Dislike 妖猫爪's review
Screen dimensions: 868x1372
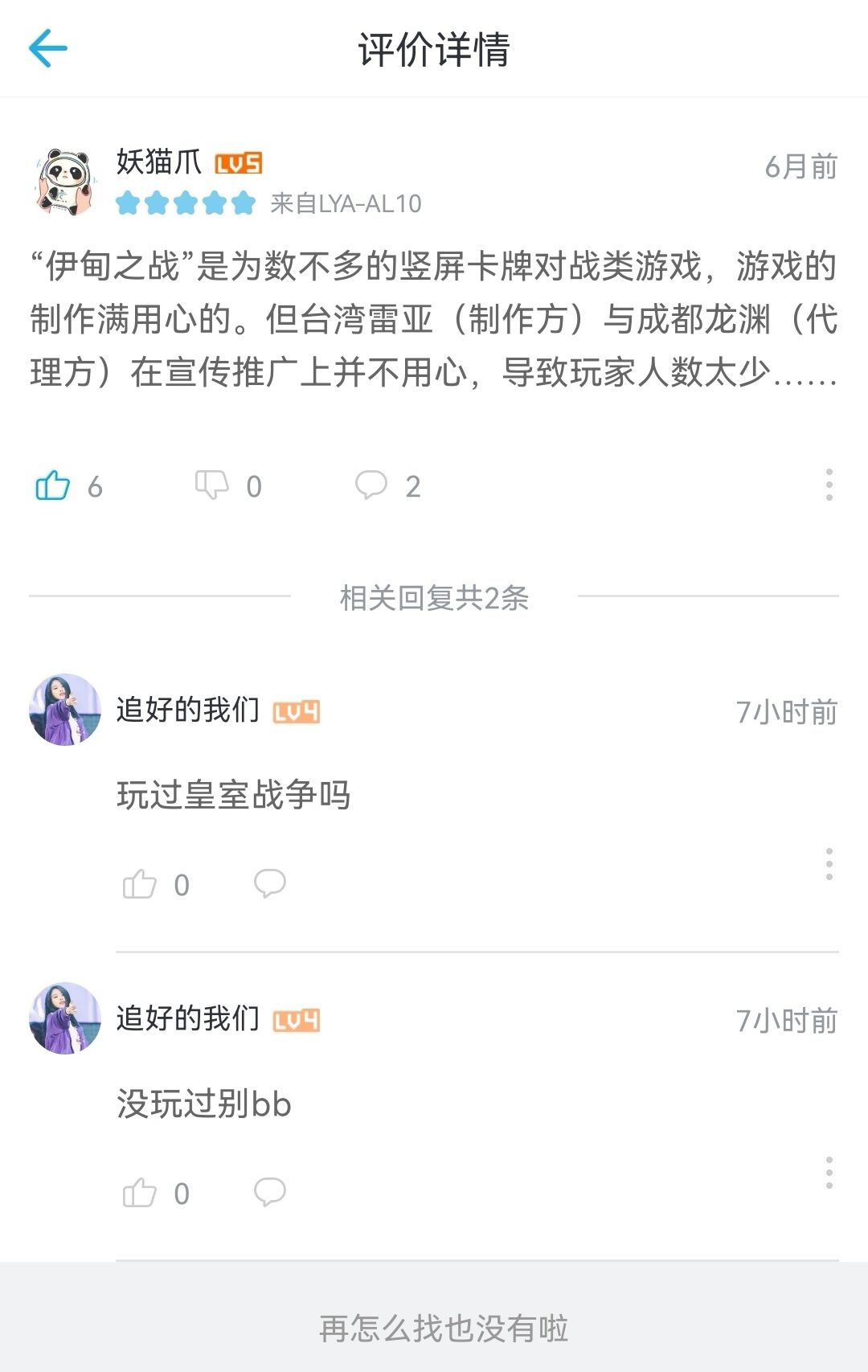[212, 485]
